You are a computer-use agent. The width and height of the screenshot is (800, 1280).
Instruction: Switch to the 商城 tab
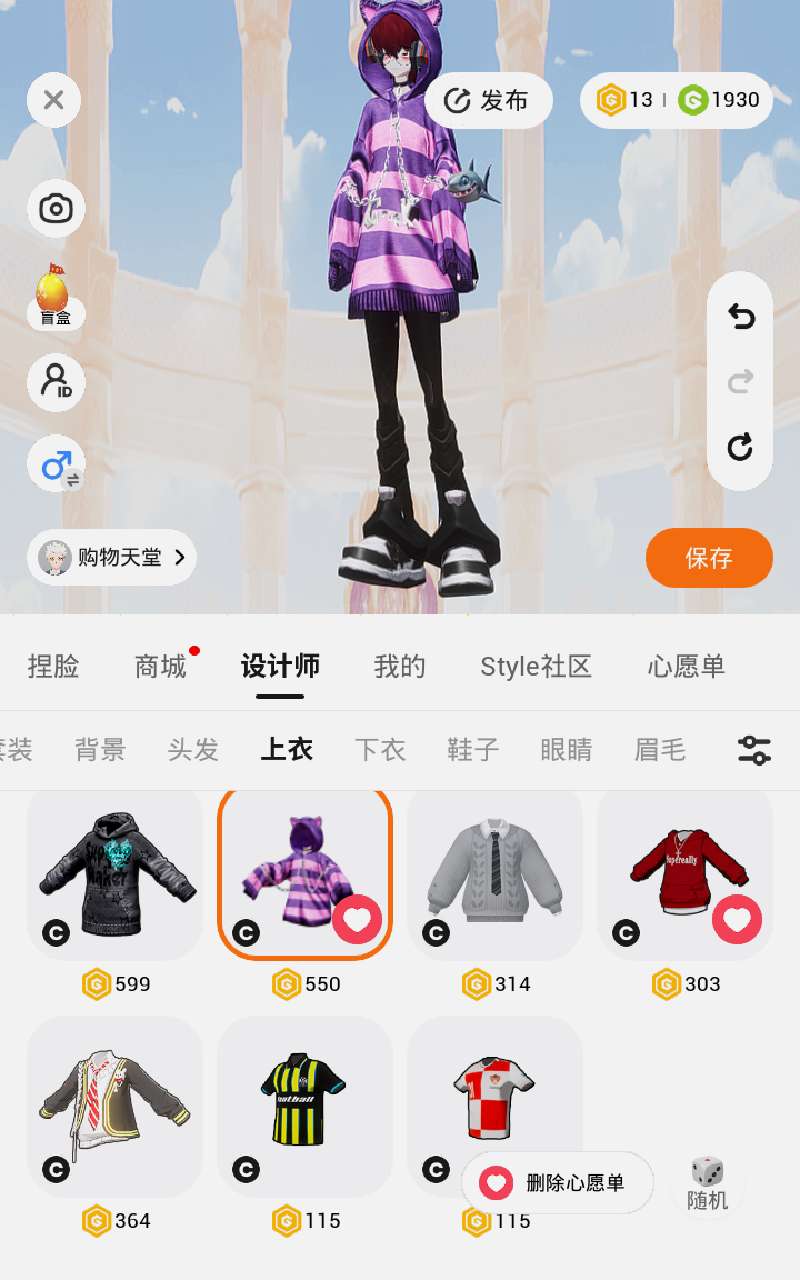tap(161, 666)
